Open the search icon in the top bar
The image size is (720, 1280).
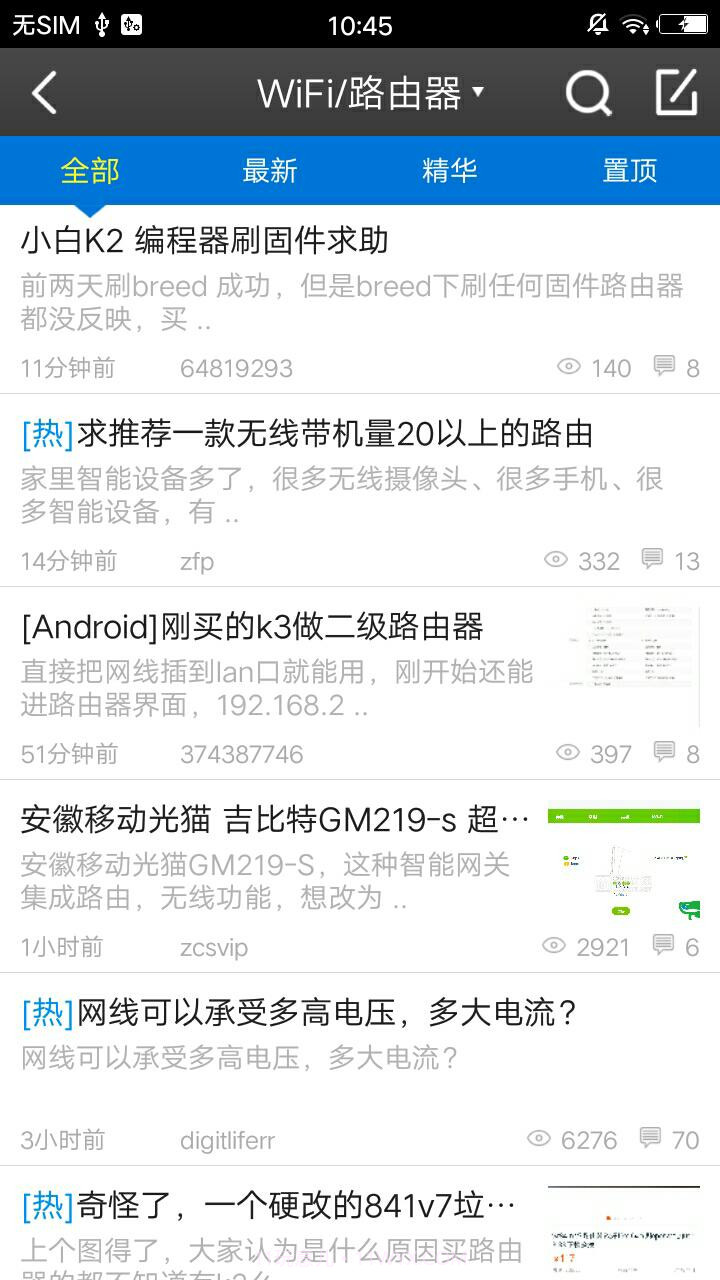pyautogui.click(x=589, y=92)
